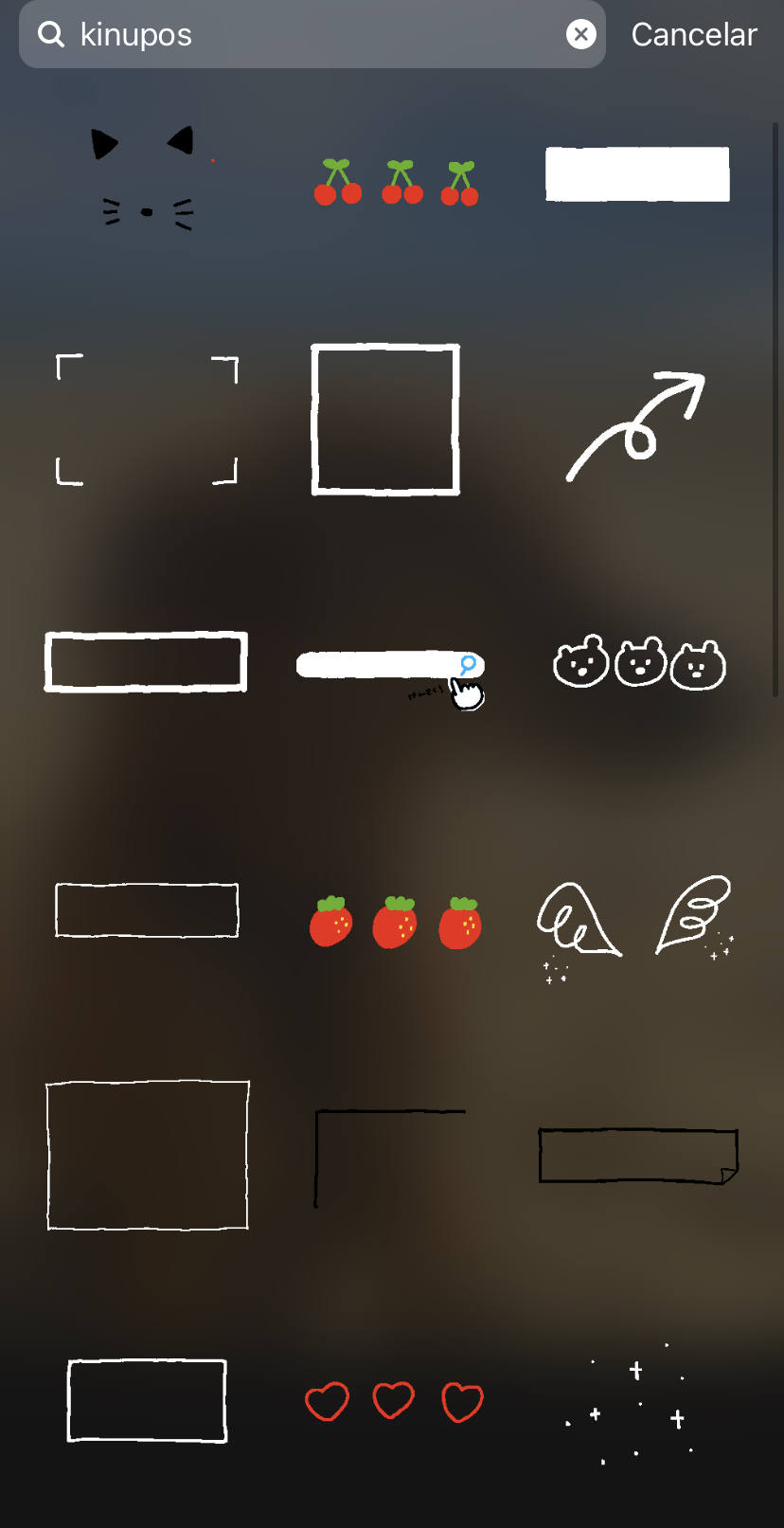Select the thin white rectangle outline sticker
The height and width of the screenshot is (1528, 784).
(147, 909)
